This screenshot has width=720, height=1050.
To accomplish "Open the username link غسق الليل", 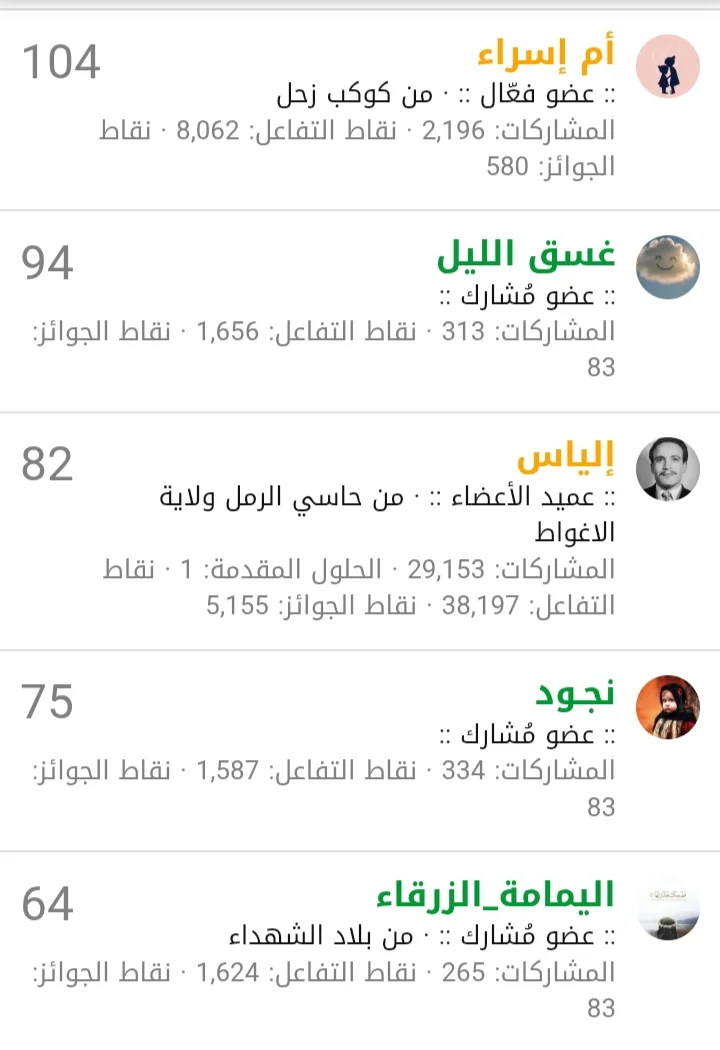I will point(526,257).
